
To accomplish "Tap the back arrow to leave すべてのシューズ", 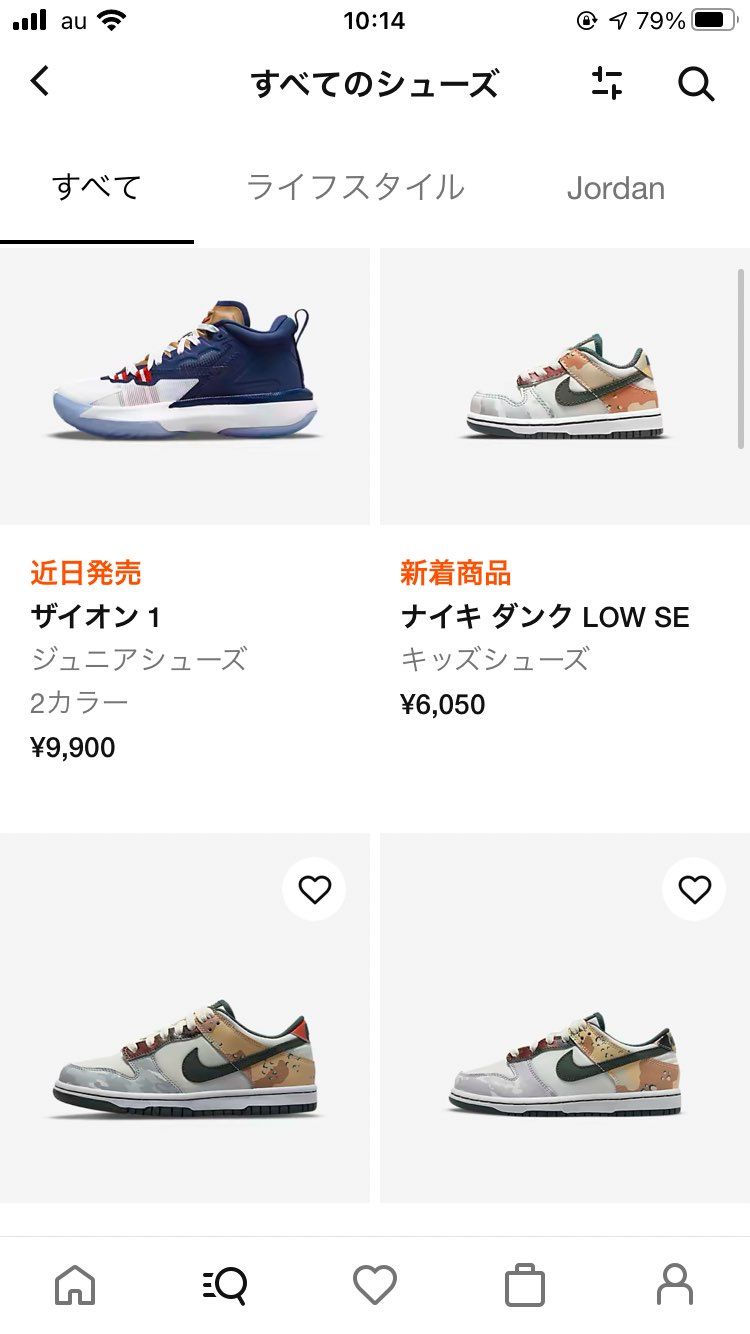I will (x=40, y=84).
